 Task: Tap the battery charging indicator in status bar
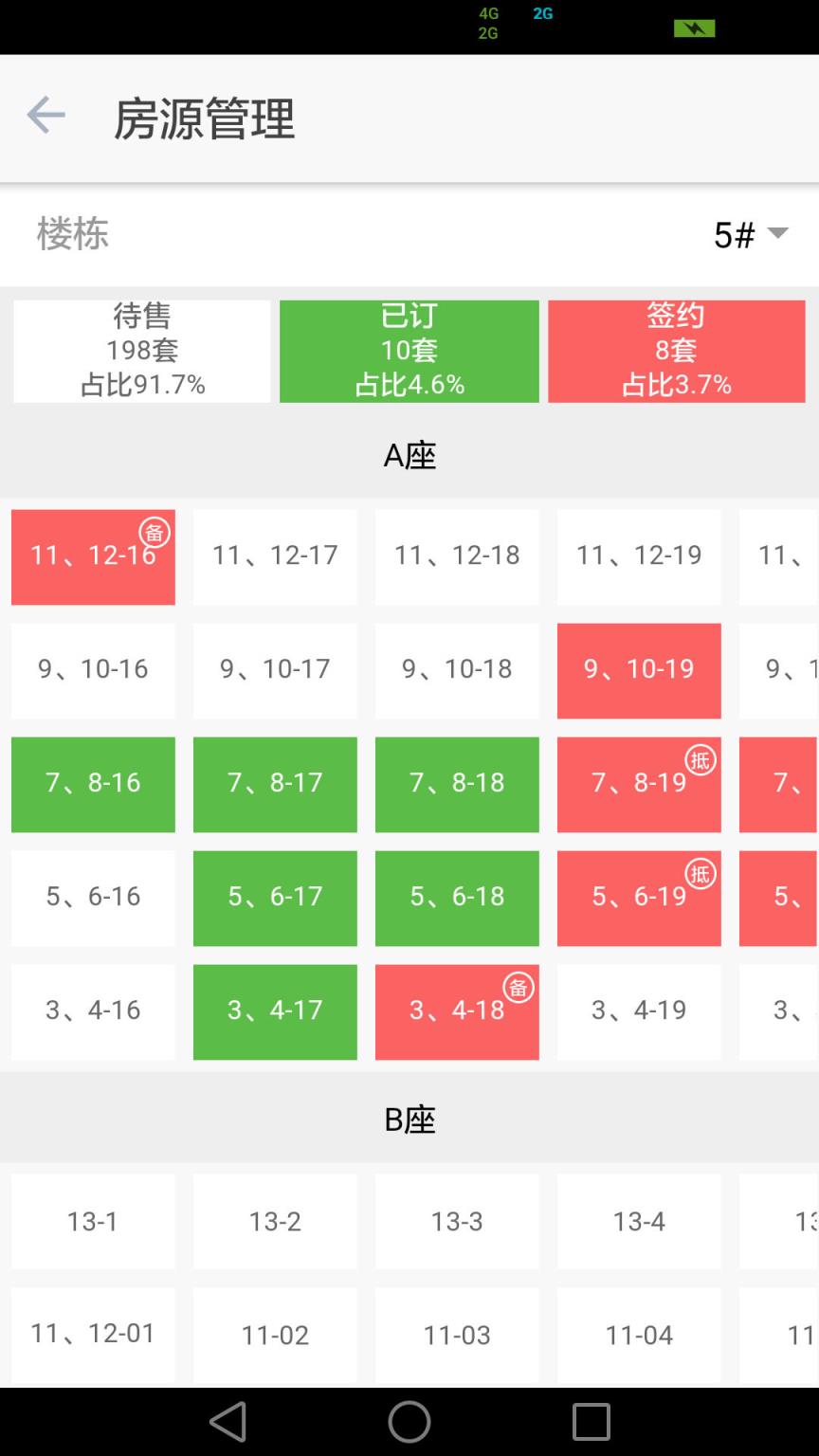point(695,28)
